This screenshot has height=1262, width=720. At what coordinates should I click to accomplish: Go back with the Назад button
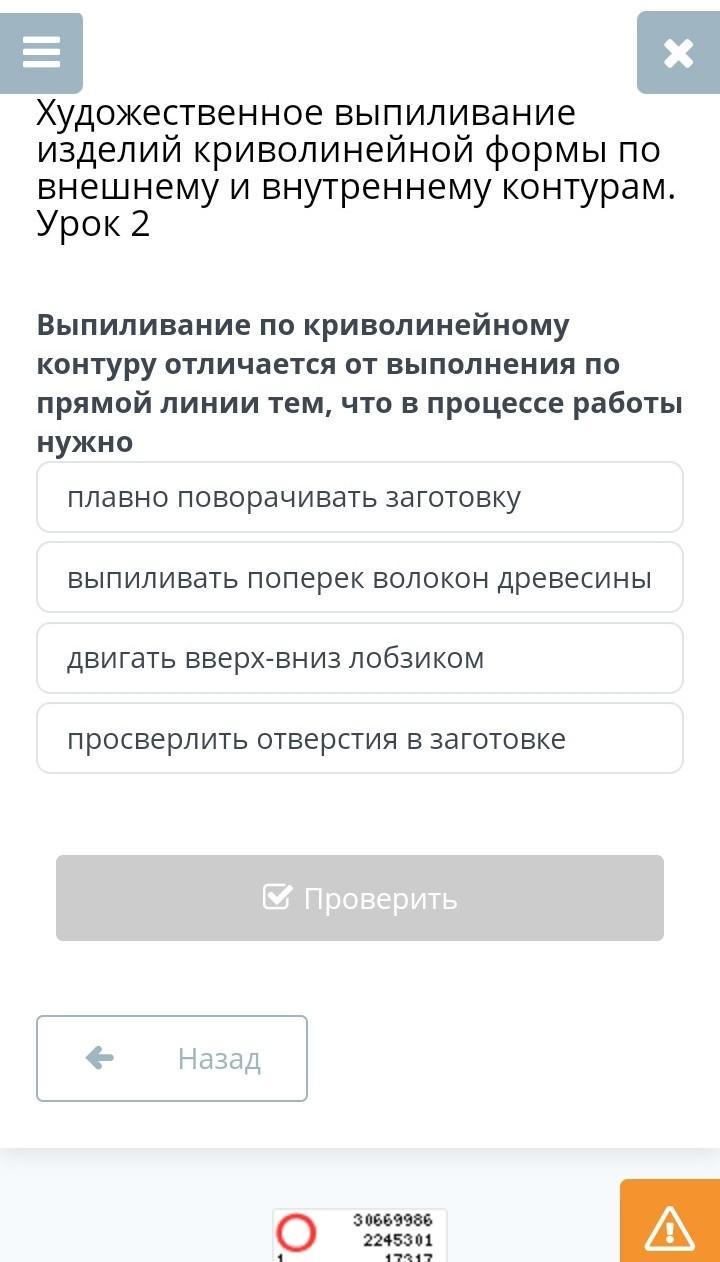point(172,1058)
